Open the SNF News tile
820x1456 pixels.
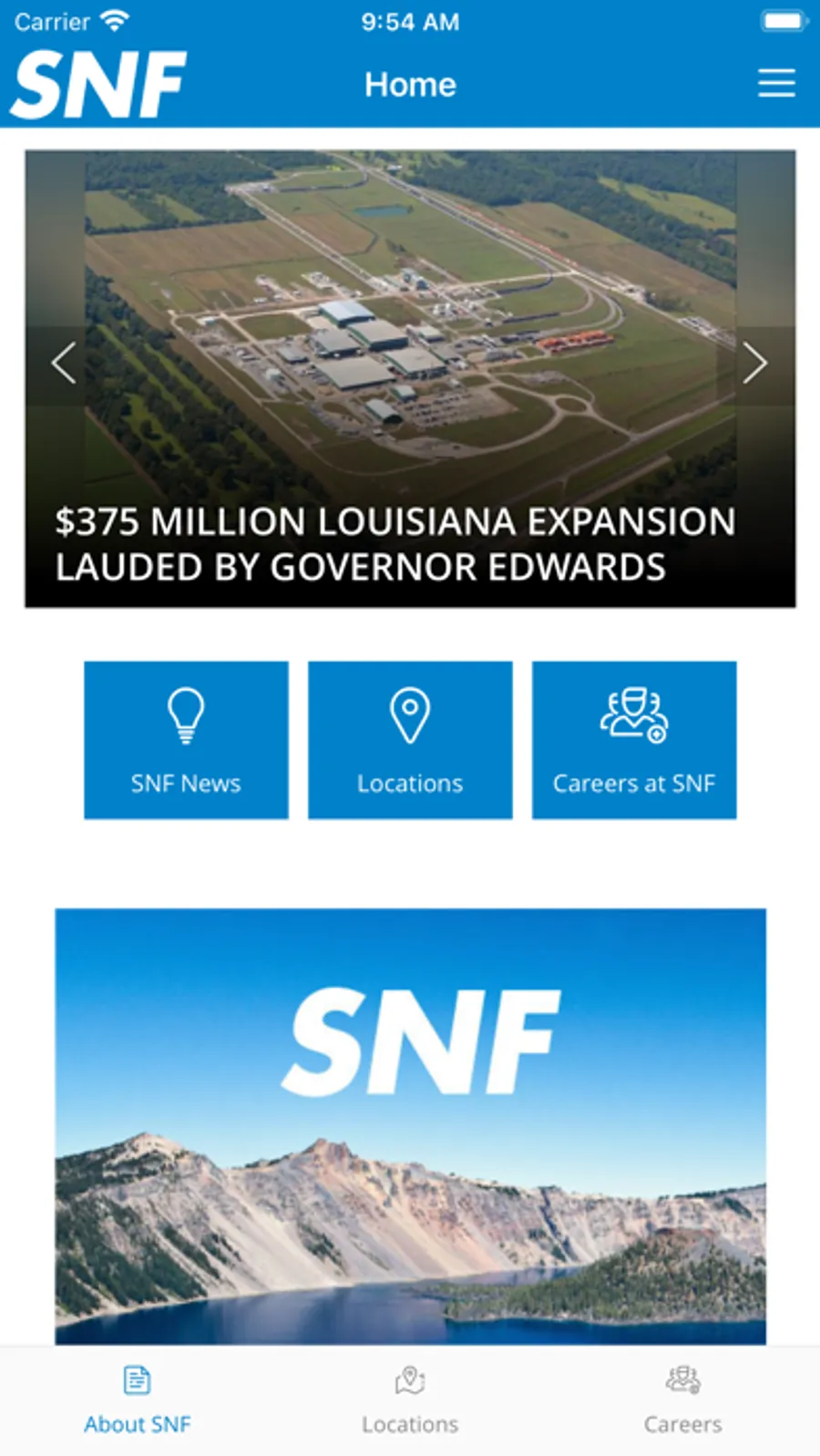(186, 740)
